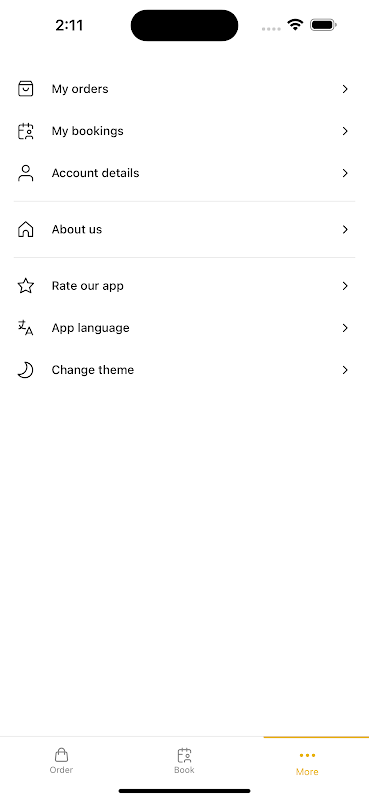
Task: Open My orders
Action: [184, 89]
